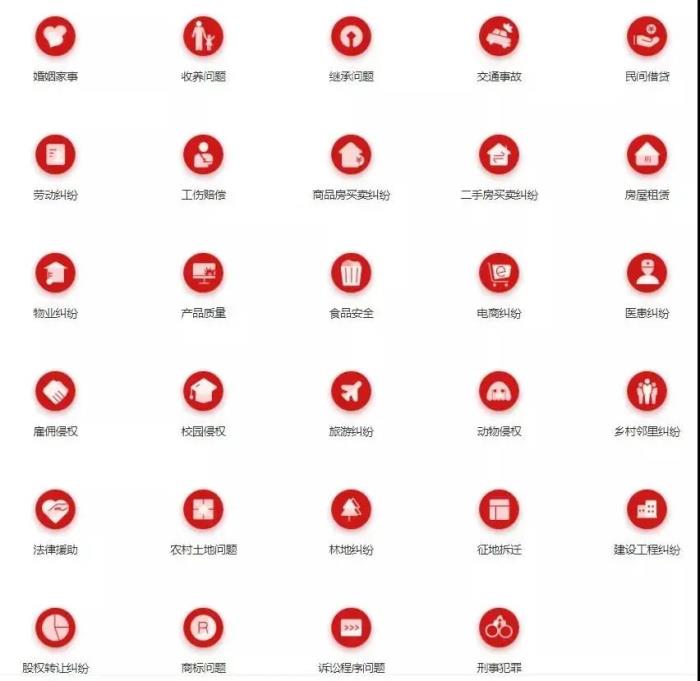Open 房屋租赁 category
This screenshot has width=700, height=681.
(647, 155)
